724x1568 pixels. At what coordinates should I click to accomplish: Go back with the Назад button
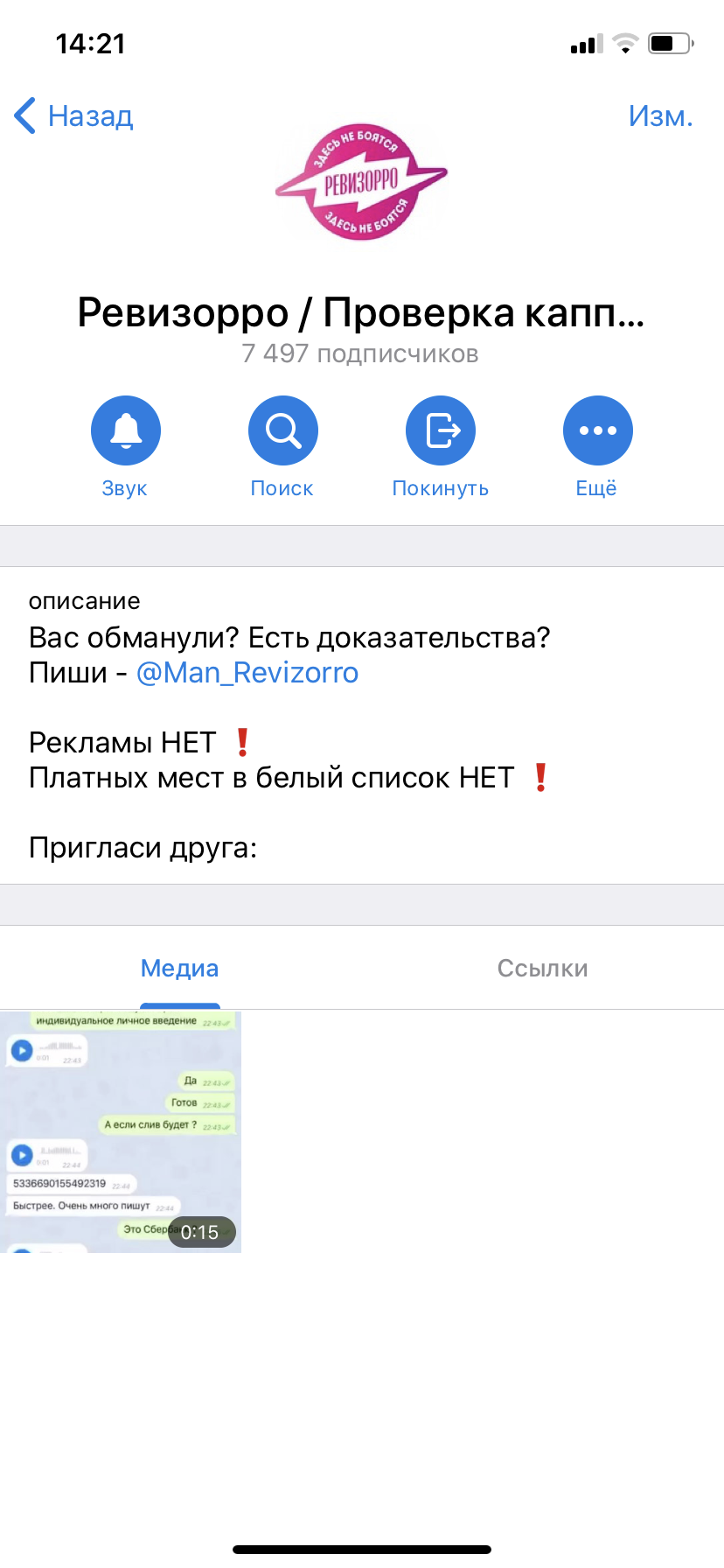click(x=74, y=115)
